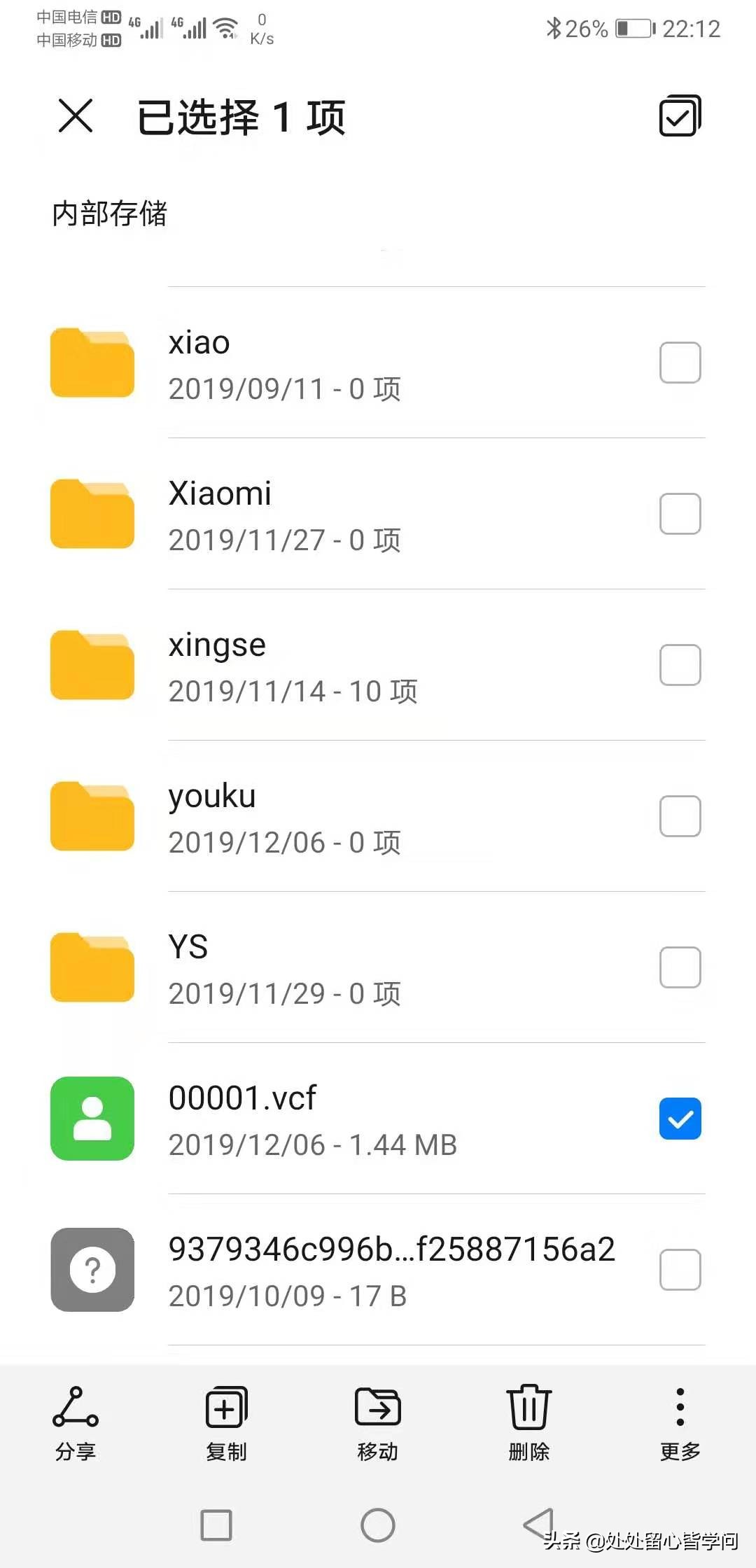Tap the green contacts icon of 00001.vcf
Image resolution: width=756 pixels, height=1568 pixels.
(92, 1119)
